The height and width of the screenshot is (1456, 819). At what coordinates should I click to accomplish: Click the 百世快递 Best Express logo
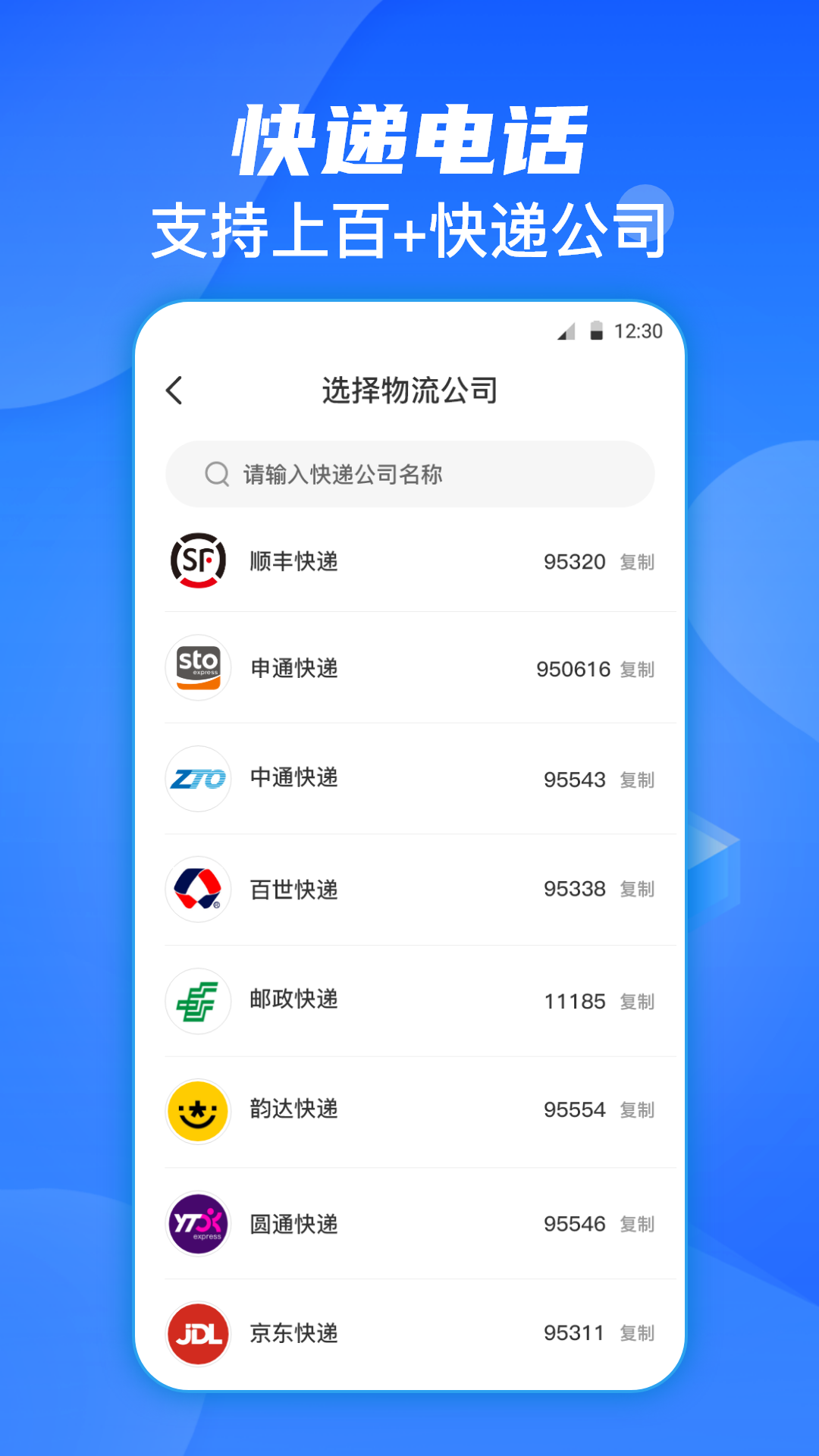[x=197, y=890]
